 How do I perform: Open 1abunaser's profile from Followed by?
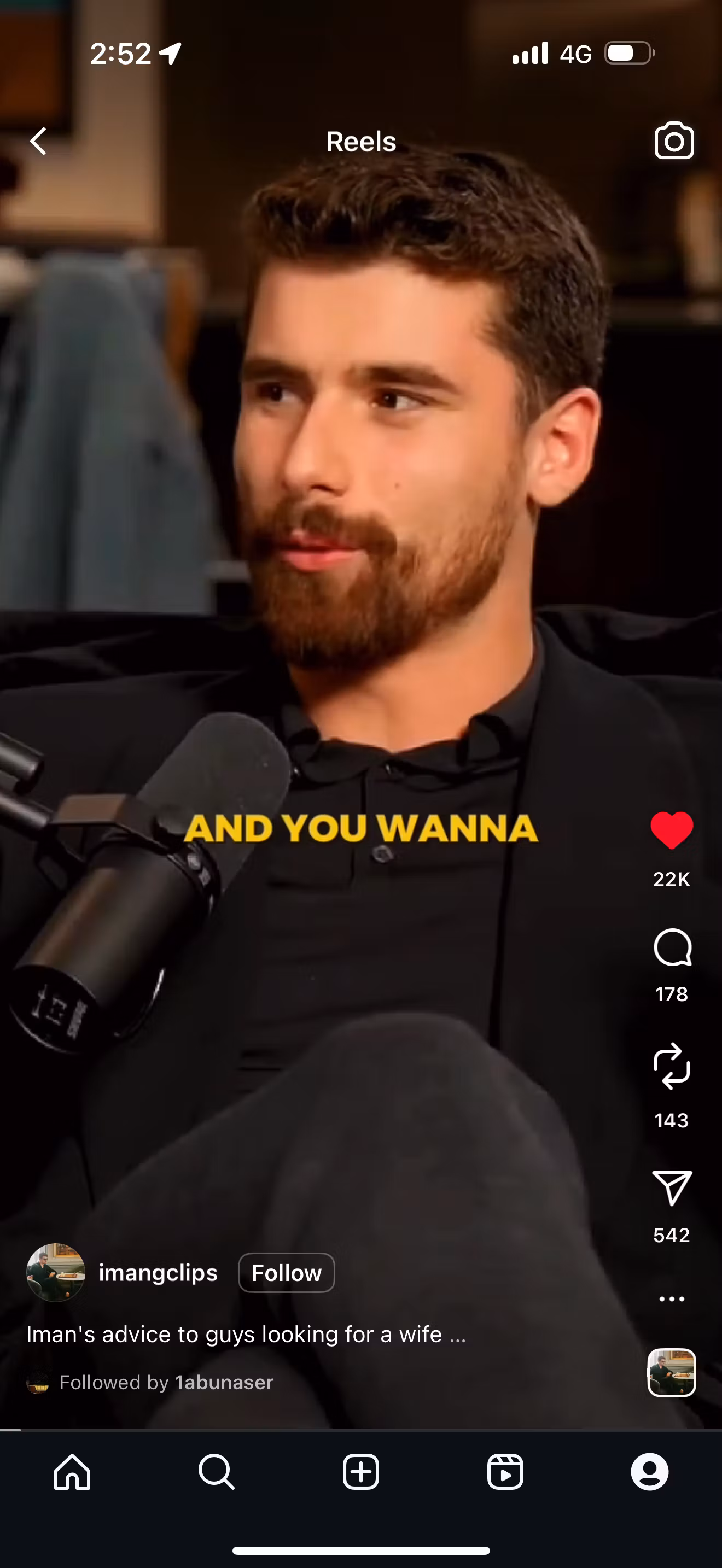tap(224, 1382)
